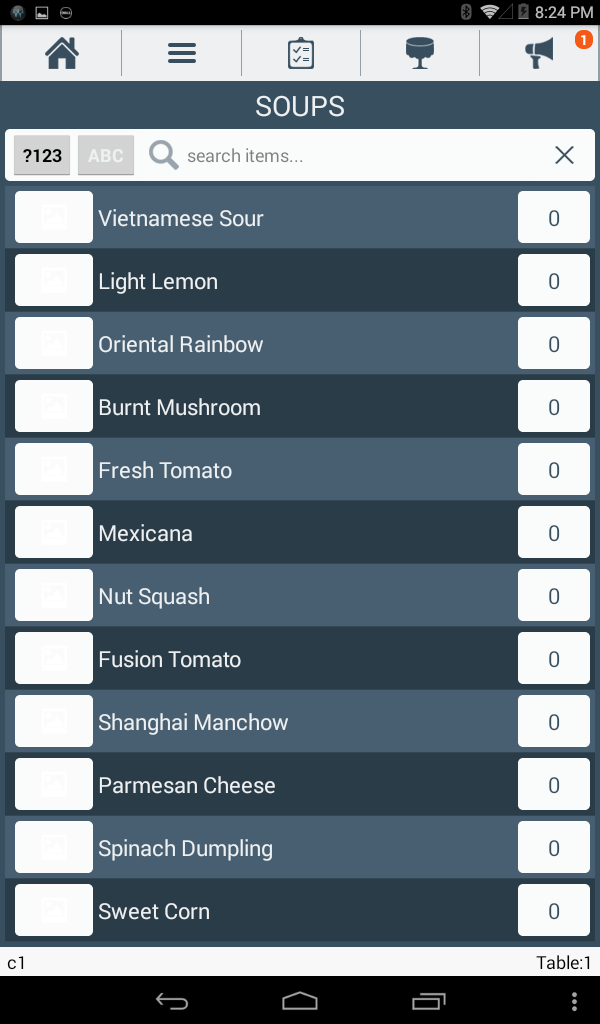Open the megaphone announcements
600x1024 pixels.
[540, 53]
